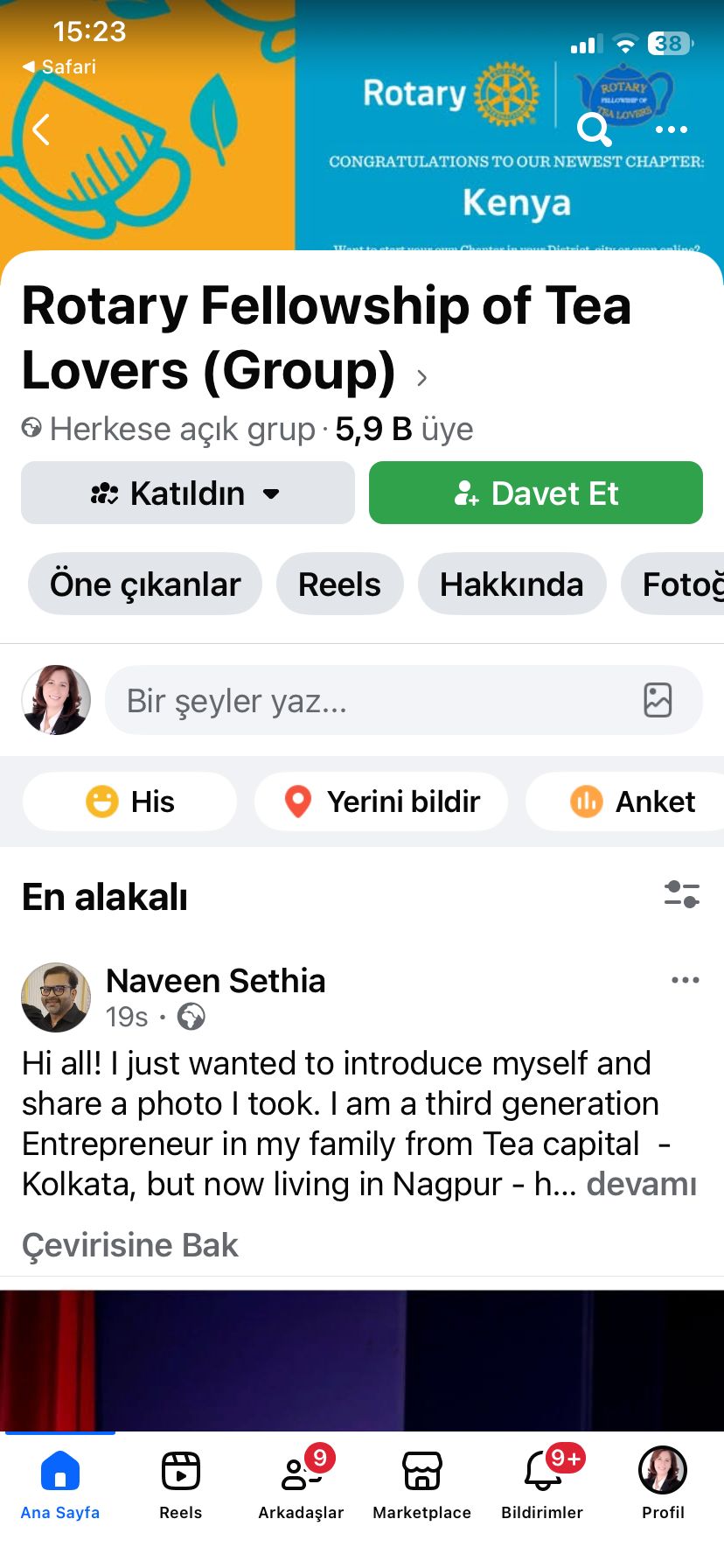Tap Çevirisine Bak to view translation
This screenshot has height=1568, width=724.
pos(130,1245)
